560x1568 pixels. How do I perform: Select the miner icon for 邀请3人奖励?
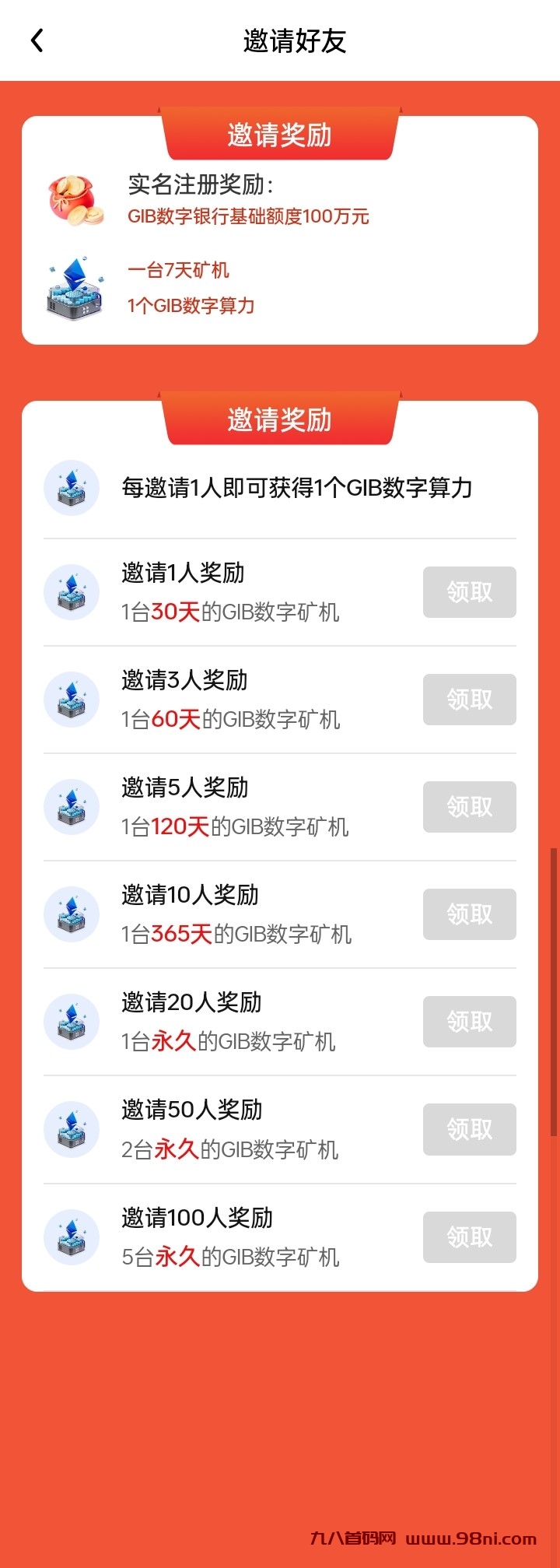[x=72, y=700]
